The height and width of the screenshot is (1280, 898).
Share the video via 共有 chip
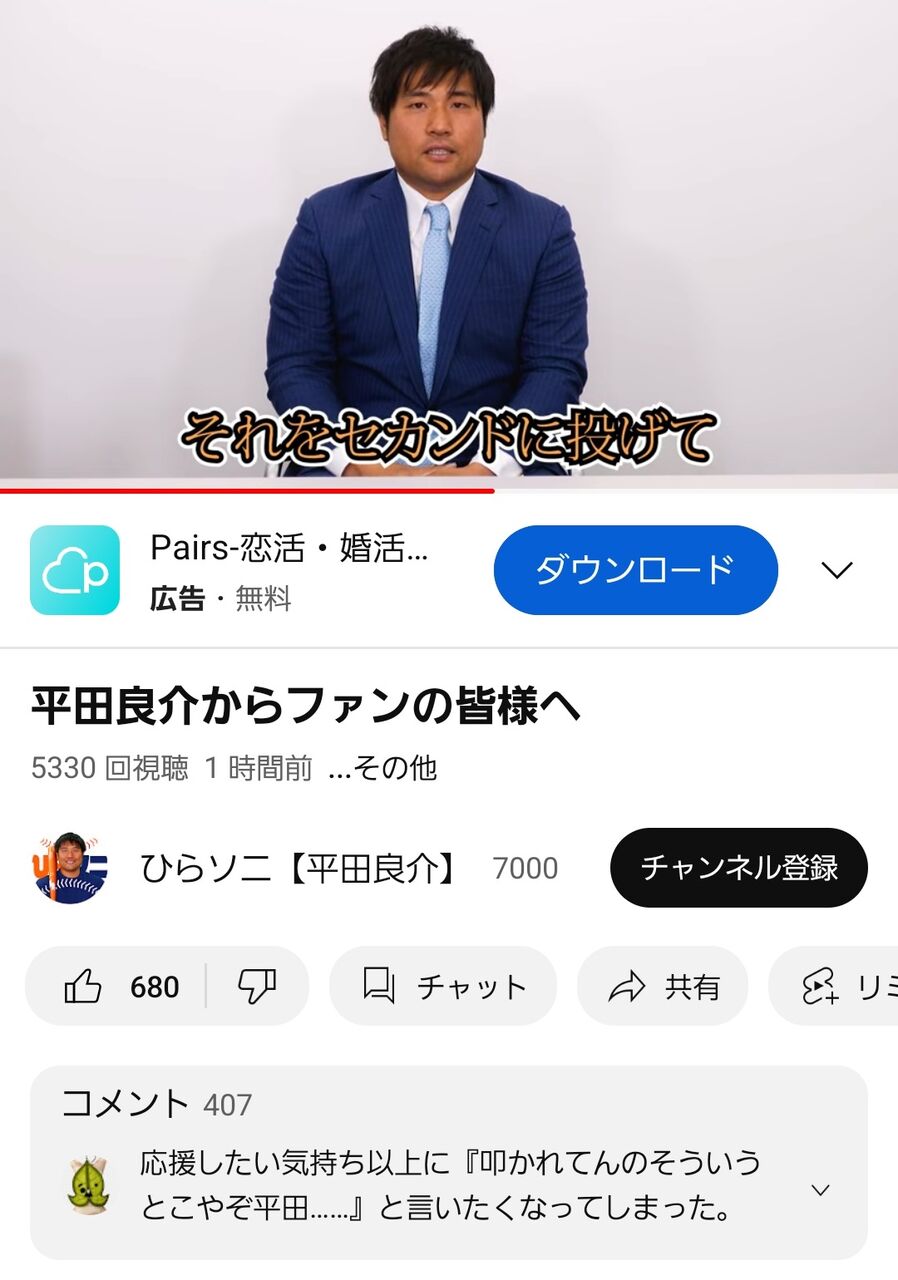[663, 987]
